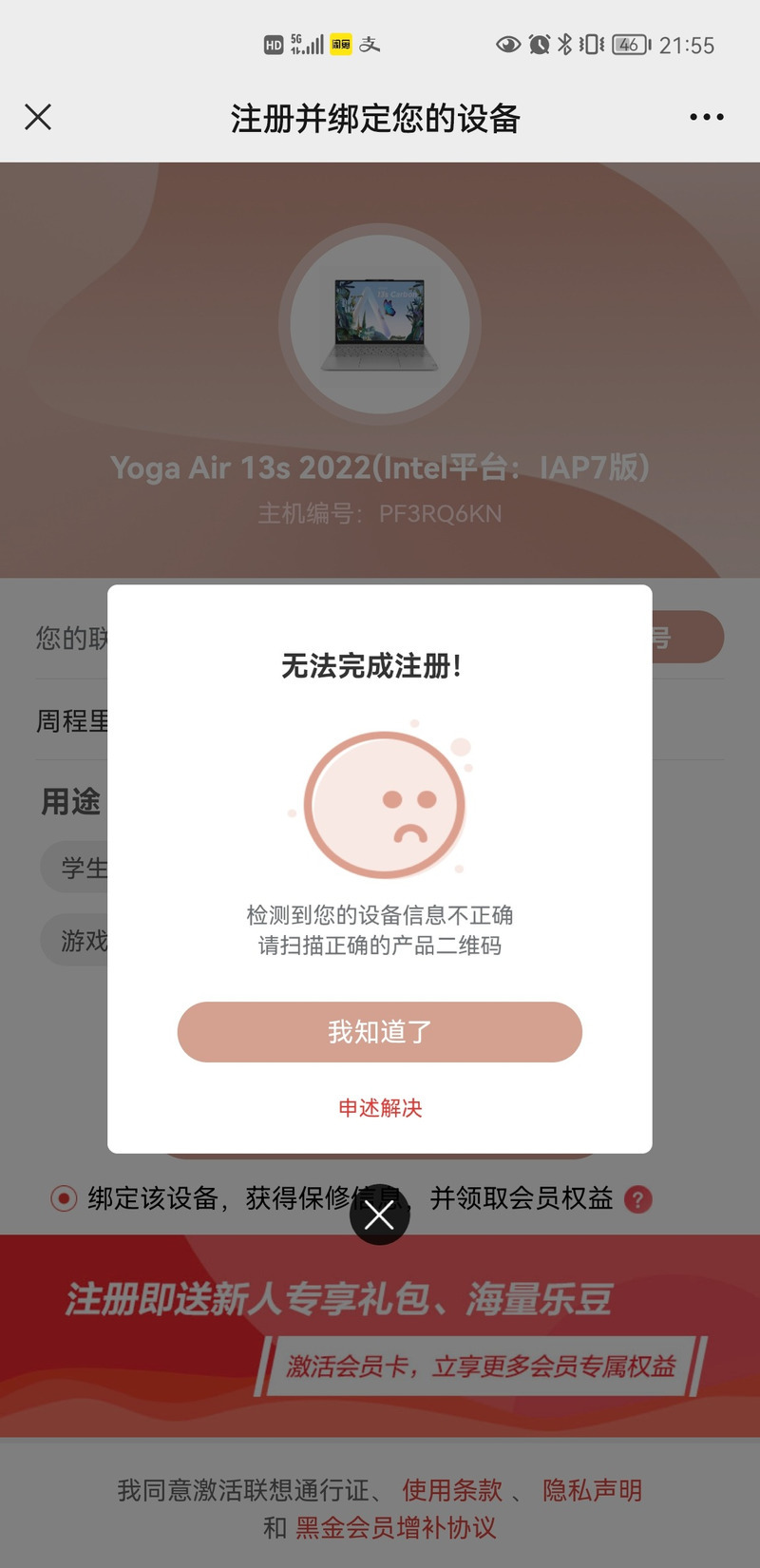The image size is (760, 1568).
Task: Open the 黑金会员增补协议 link
Action: point(396,1528)
